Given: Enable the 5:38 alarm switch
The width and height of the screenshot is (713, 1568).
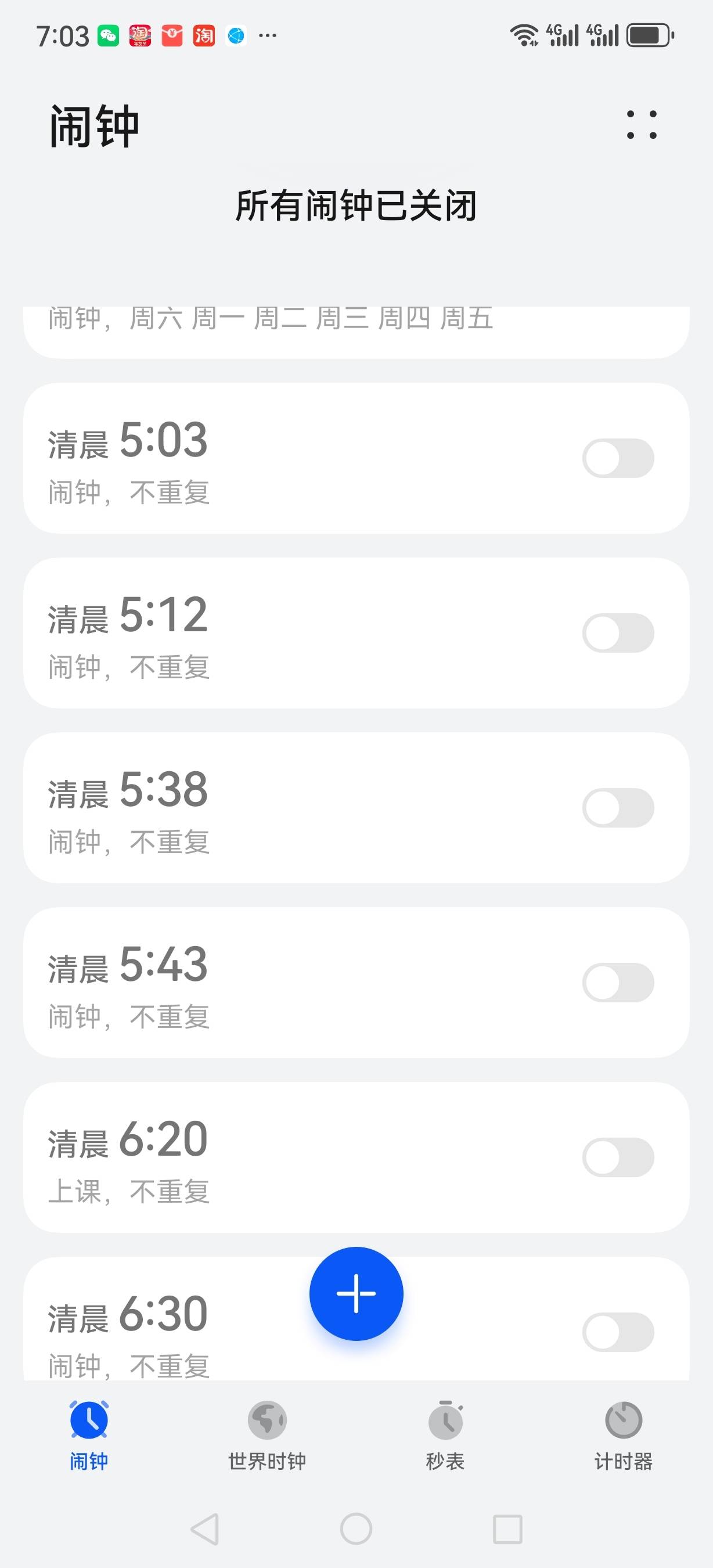Looking at the screenshot, I should click(617, 808).
